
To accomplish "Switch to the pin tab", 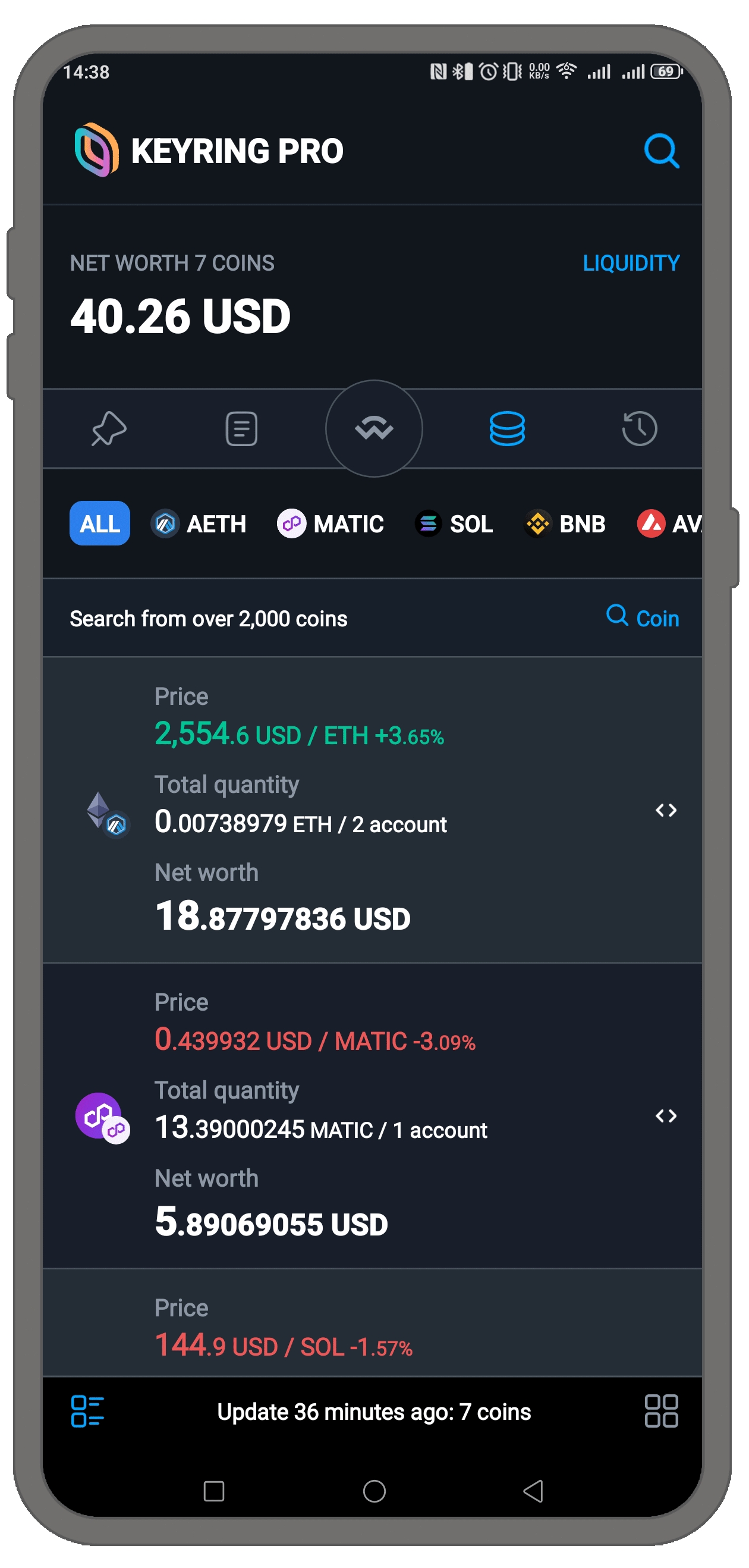I will (x=109, y=428).
